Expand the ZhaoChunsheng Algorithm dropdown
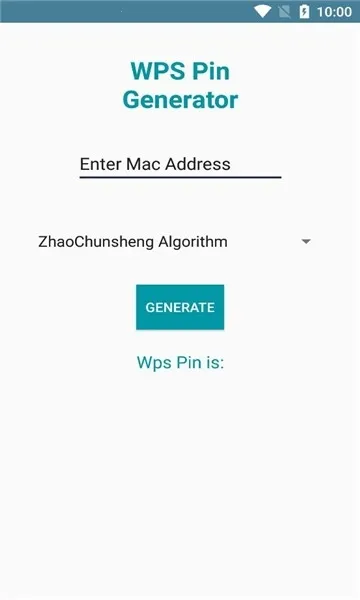Viewport: 360px width, 600px height. pyautogui.click(x=175, y=242)
